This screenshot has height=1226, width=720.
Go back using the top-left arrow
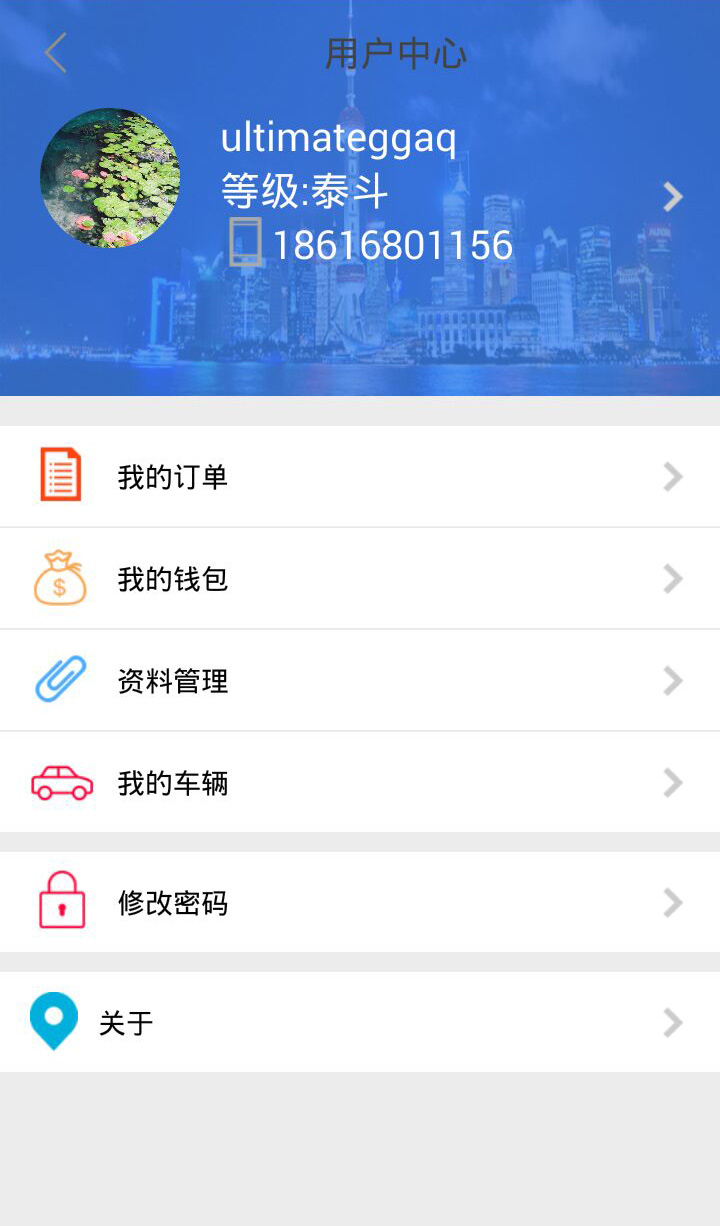[56, 53]
